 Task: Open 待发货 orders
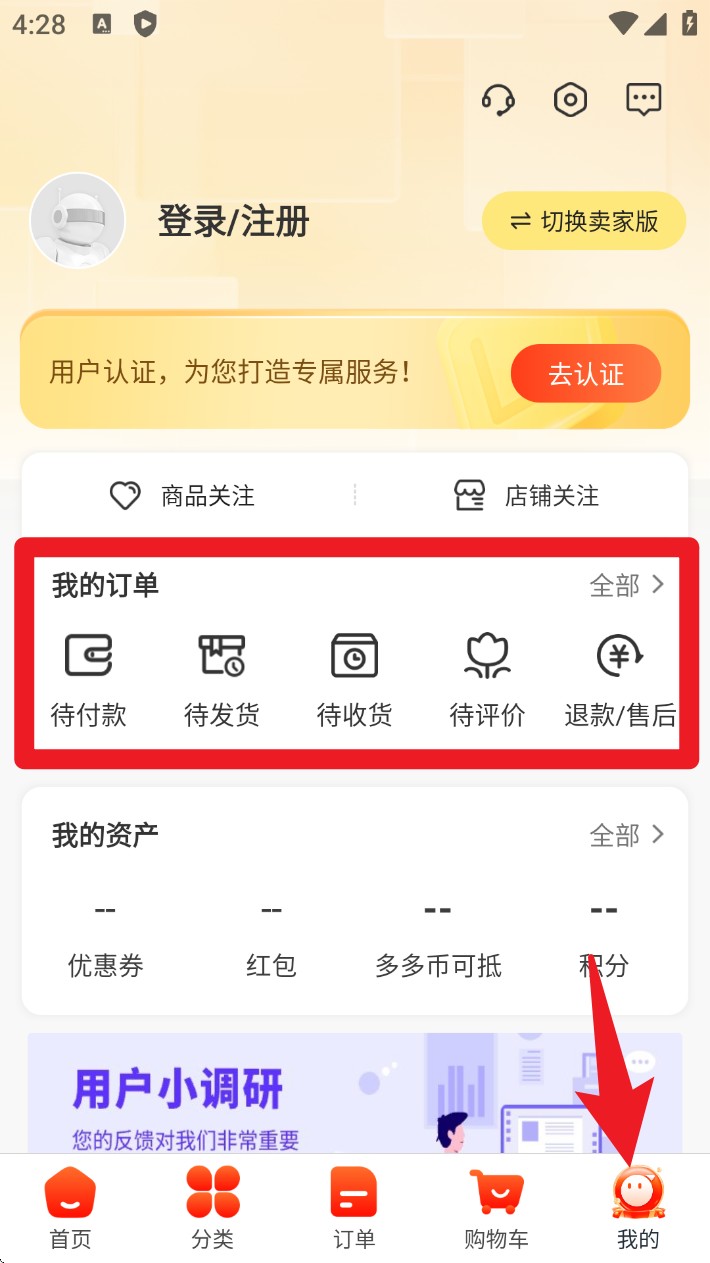221,673
